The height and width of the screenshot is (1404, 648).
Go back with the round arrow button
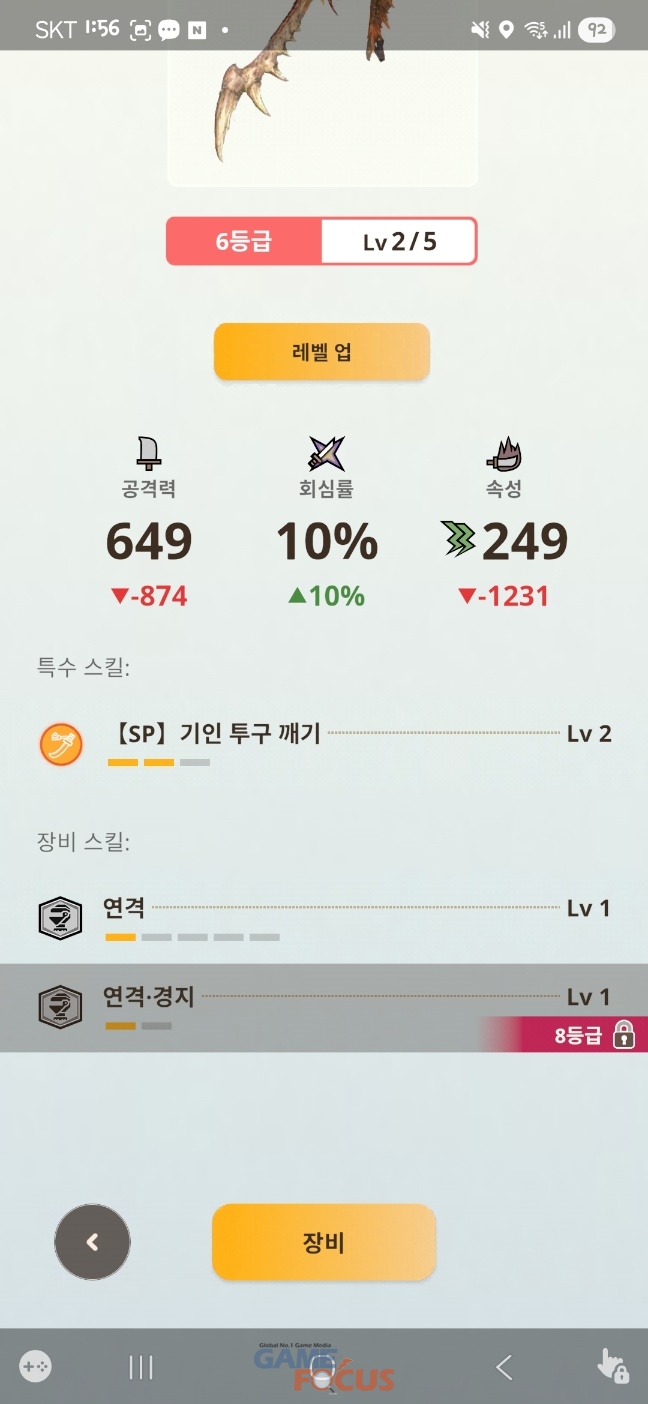(x=92, y=1242)
